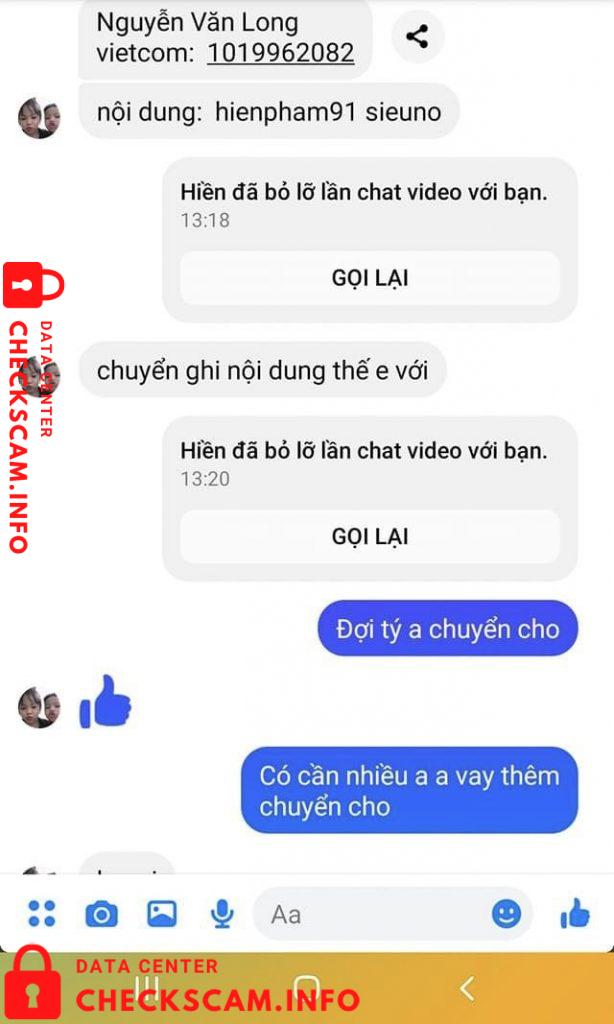Open the photo gallery picker
614x1024 pixels.
coord(162,913)
